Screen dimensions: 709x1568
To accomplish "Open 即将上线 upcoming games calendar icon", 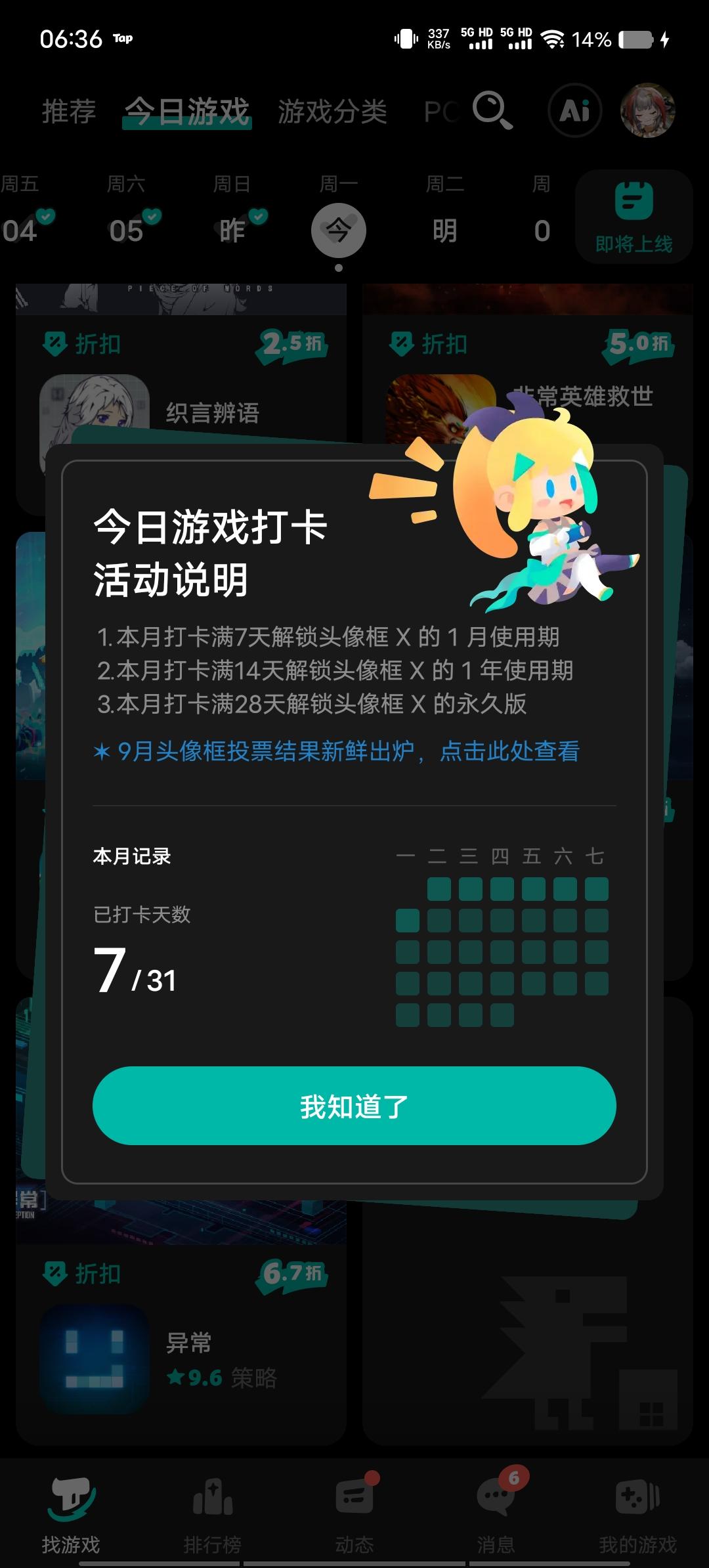I will coord(632,215).
